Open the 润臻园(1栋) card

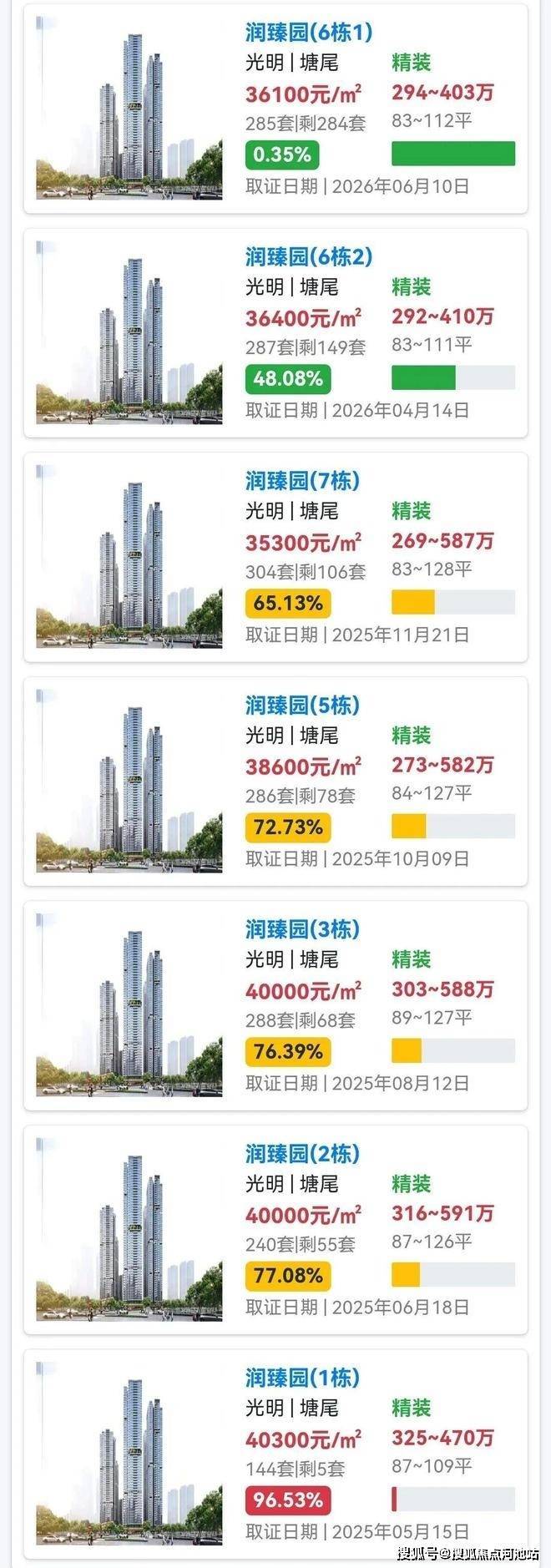[x=275, y=1454]
